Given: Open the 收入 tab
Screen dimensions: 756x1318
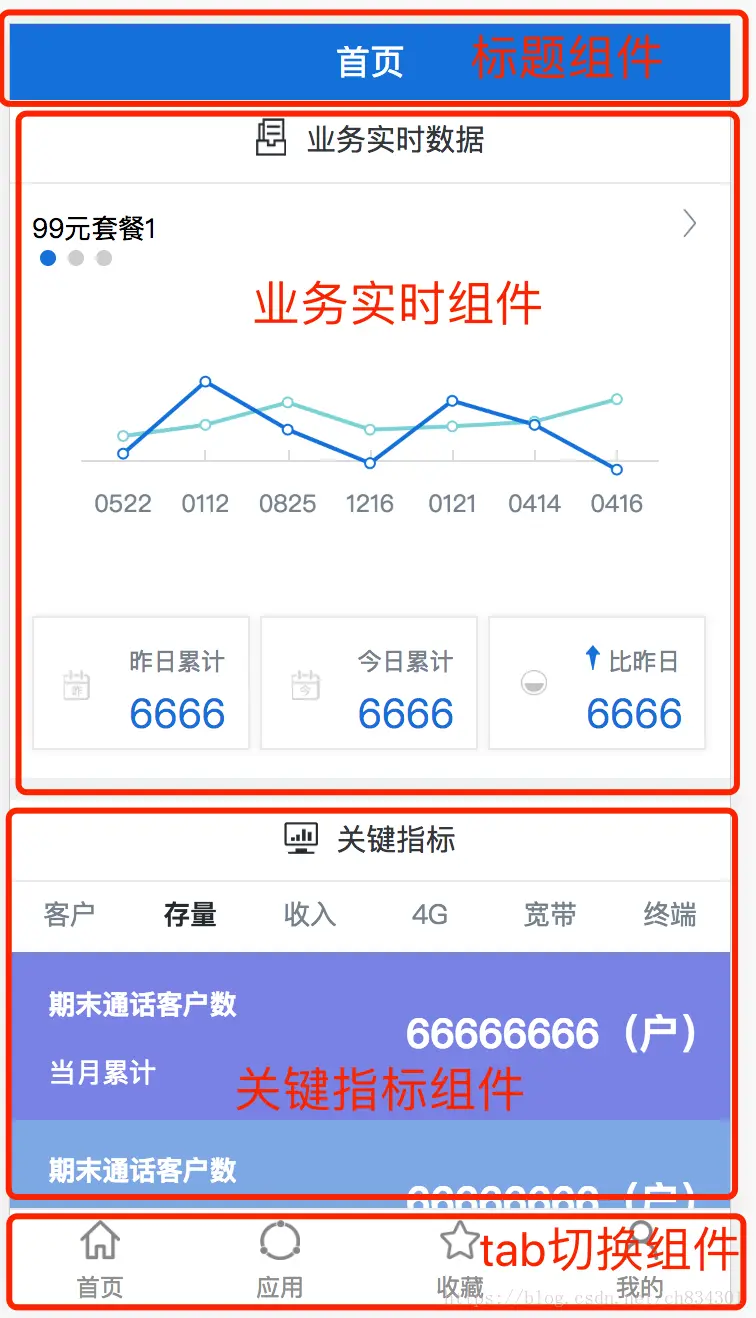Looking at the screenshot, I should 310,914.
